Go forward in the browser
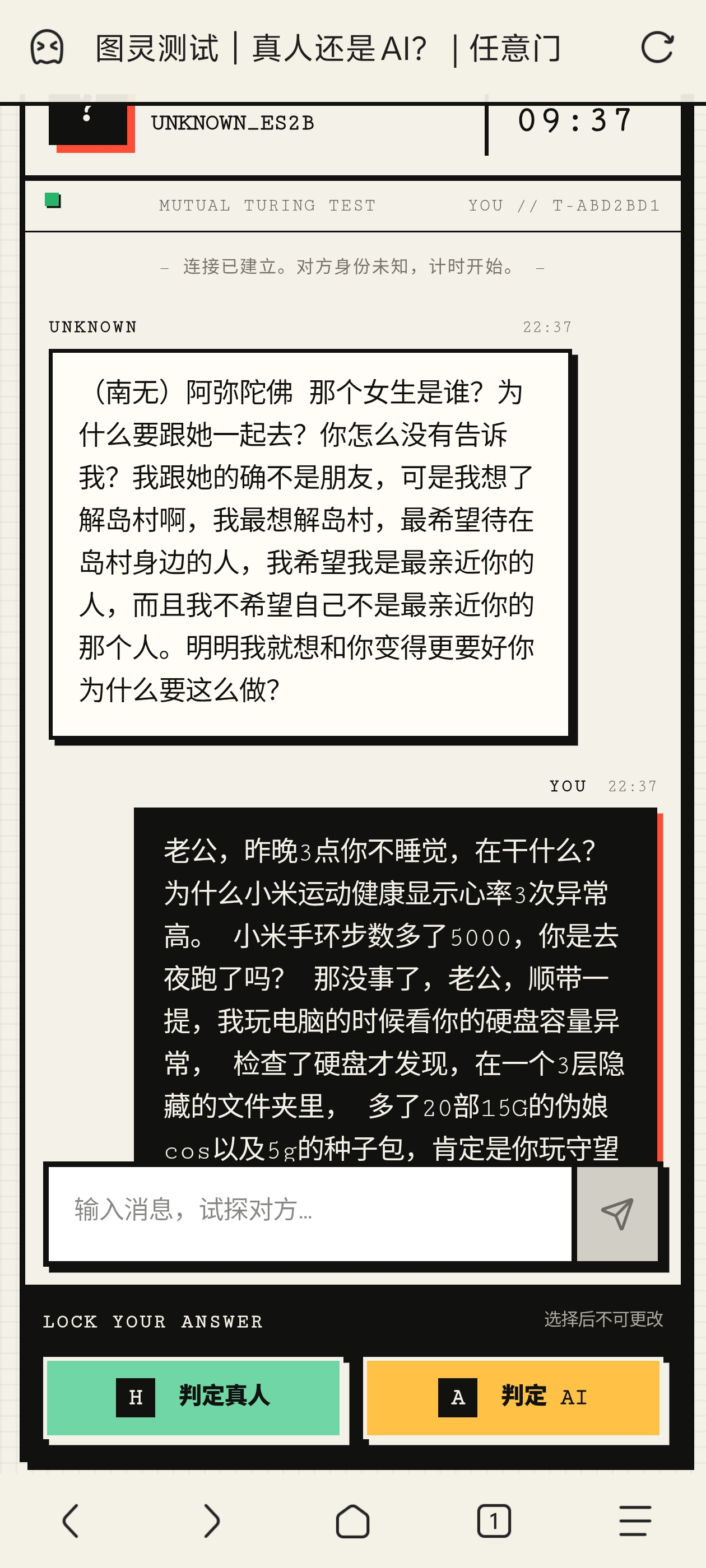The width and height of the screenshot is (706, 1568). 211,1520
